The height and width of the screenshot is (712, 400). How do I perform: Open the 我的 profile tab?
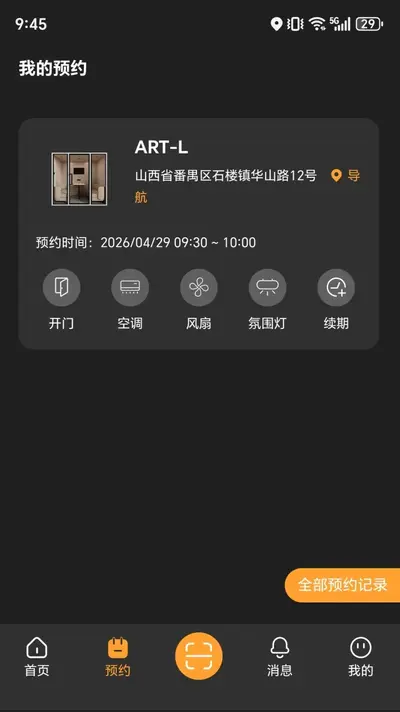tap(361, 657)
